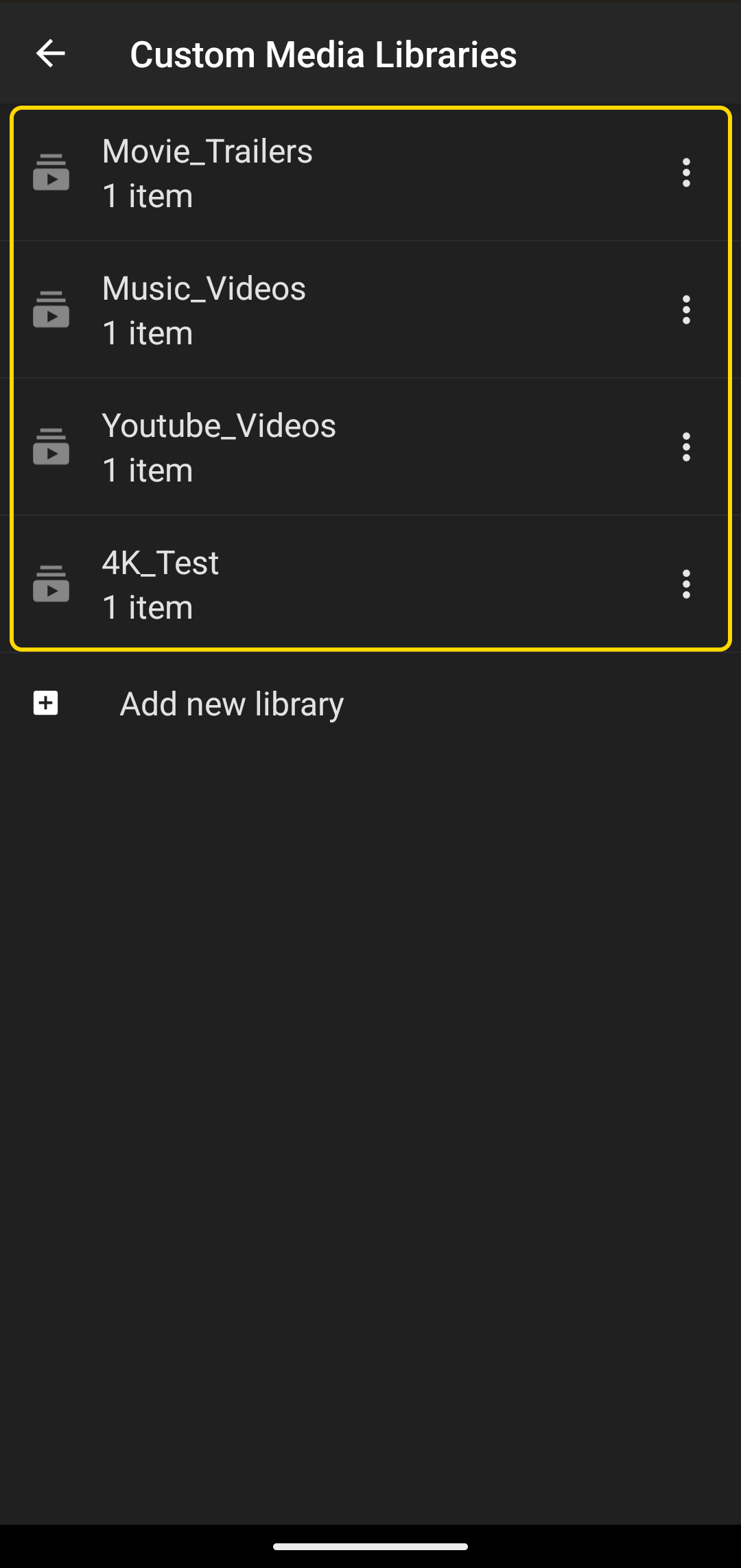Screen dimensions: 741x1568
Task: Tap the three-dot menu beside Youtube_Videos
Action: [685, 447]
